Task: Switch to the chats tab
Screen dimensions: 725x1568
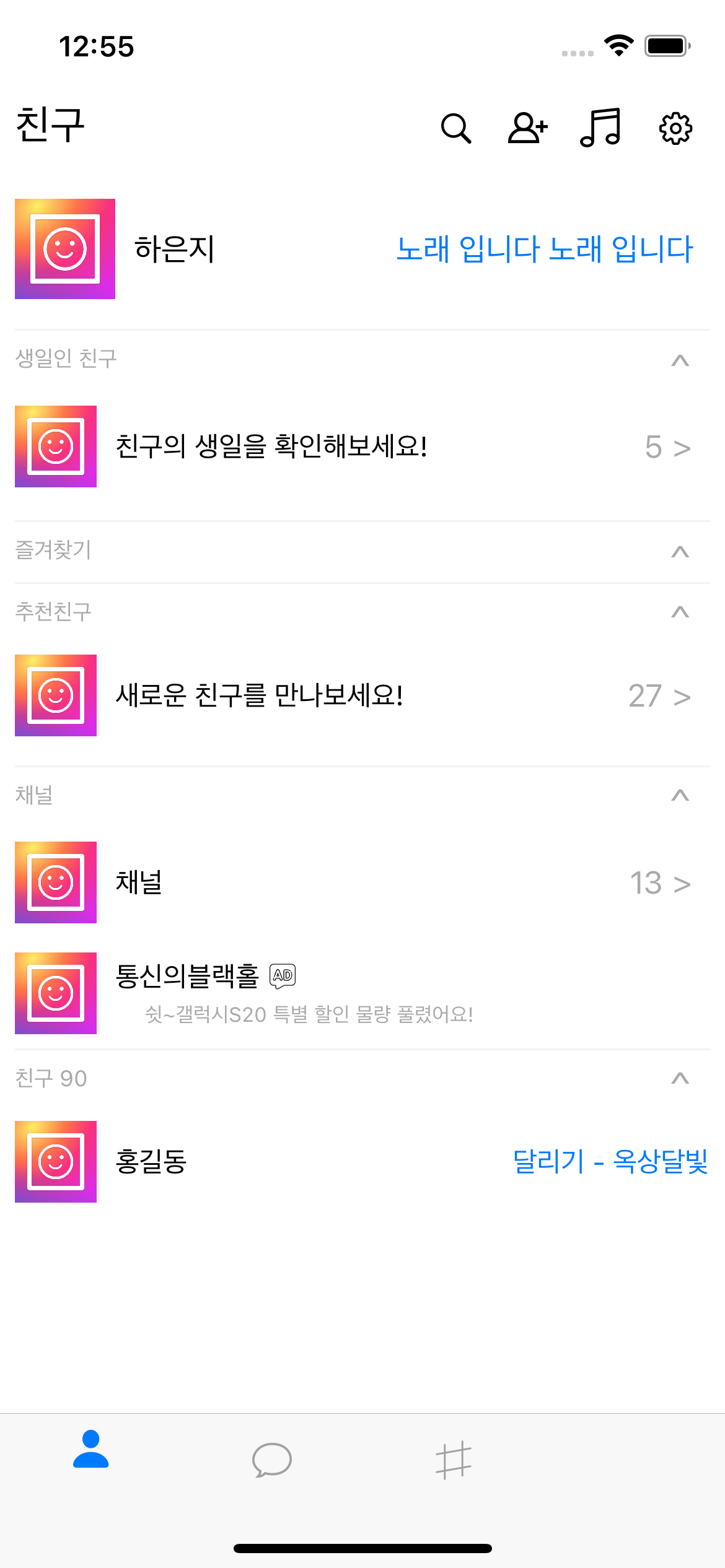Action: tap(271, 1460)
